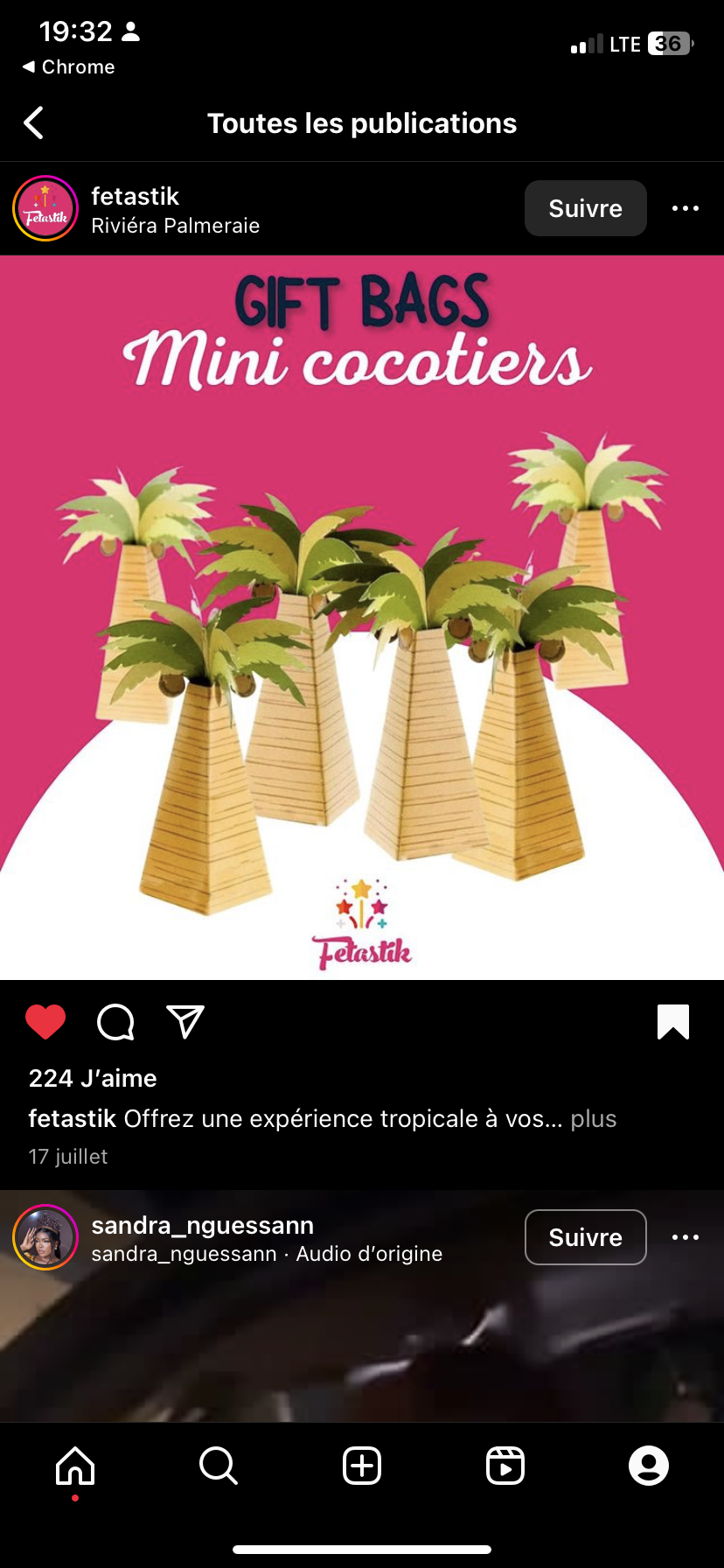Image resolution: width=724 pixels, height=1568 pixels.
Task: View the 224 J'aime likes list
Action: click(x=93, y=1078)
